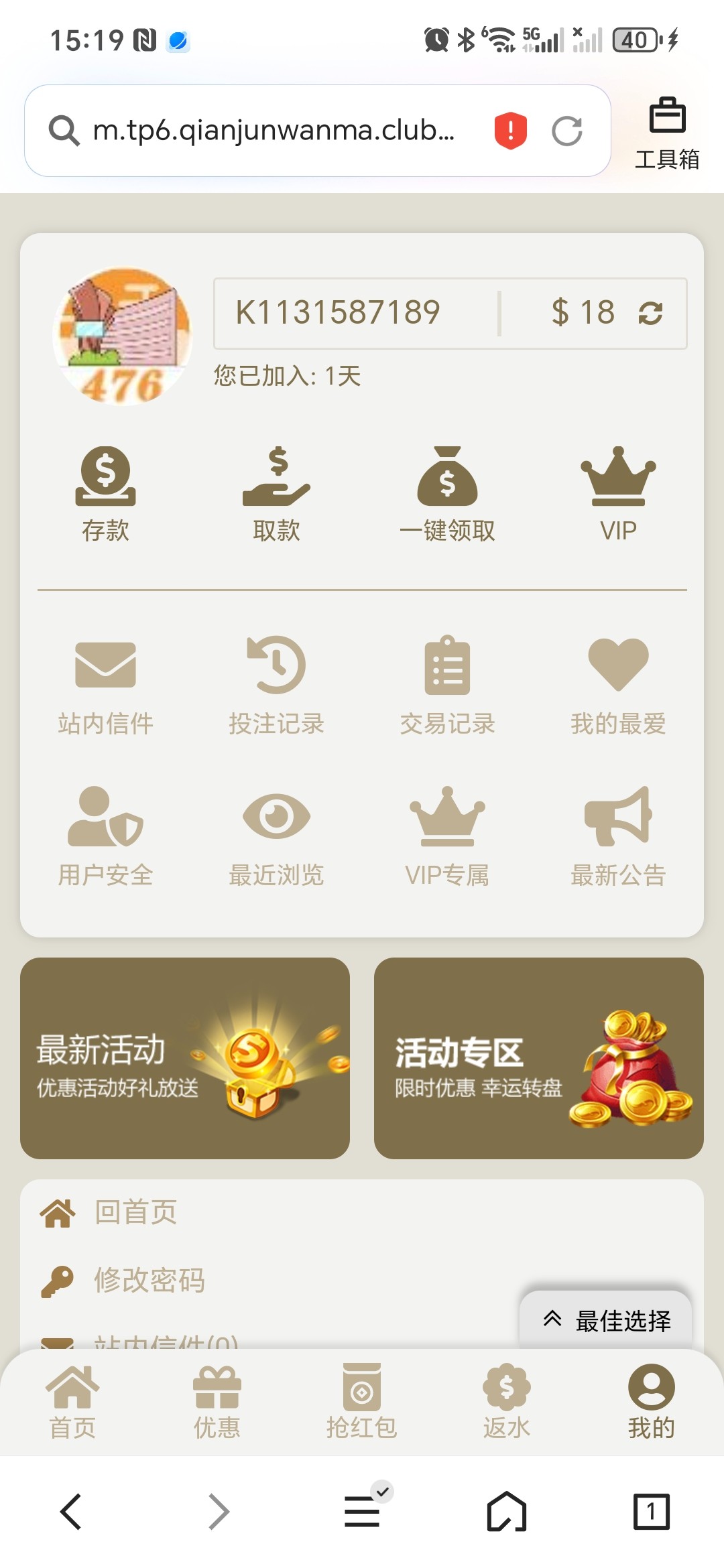Screen dimensions: 724x1568
Task: Reload the page in the browser
Action: [x=566, y=131]
